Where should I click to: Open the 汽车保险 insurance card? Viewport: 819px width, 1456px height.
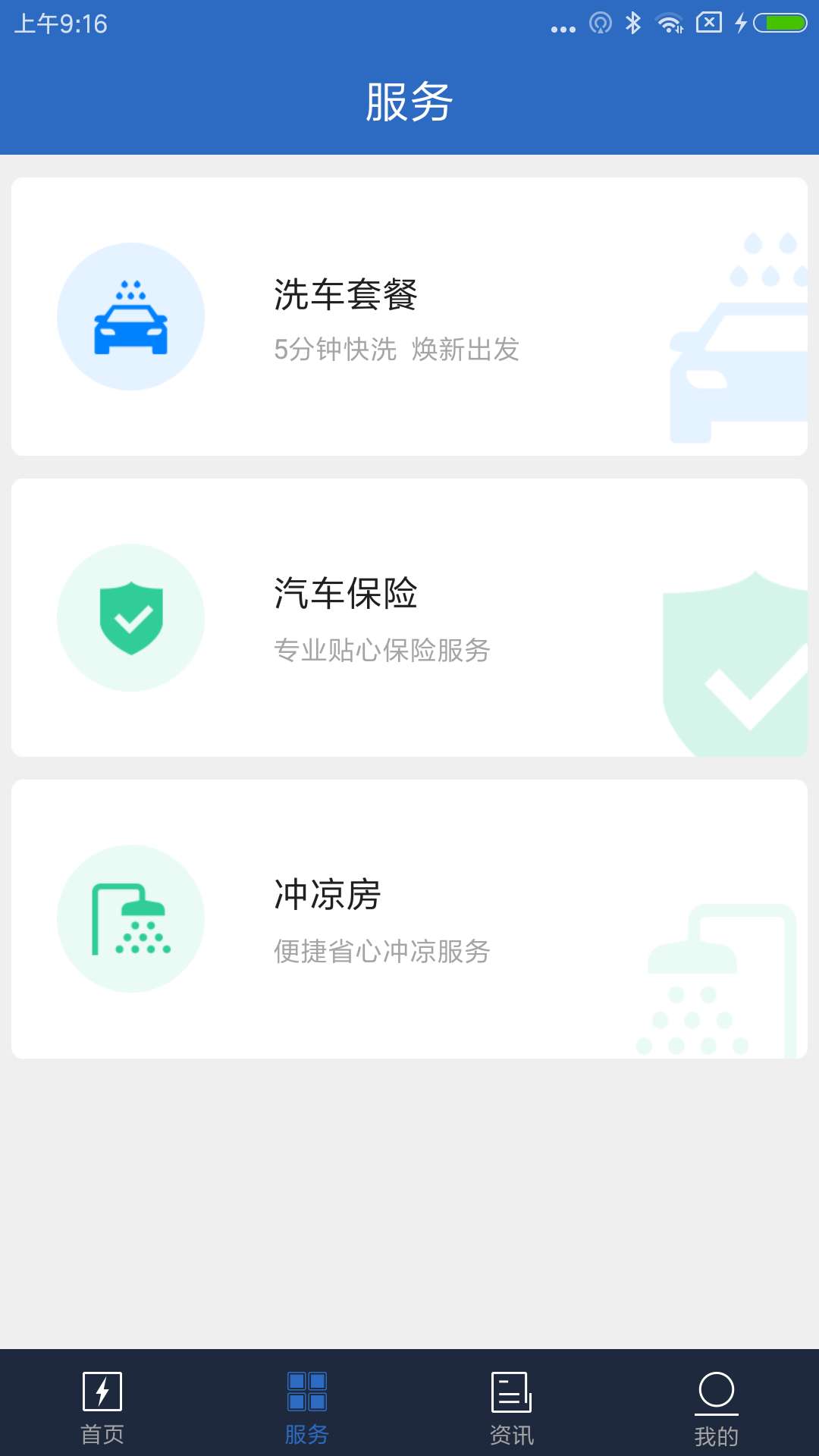point(409,617)
